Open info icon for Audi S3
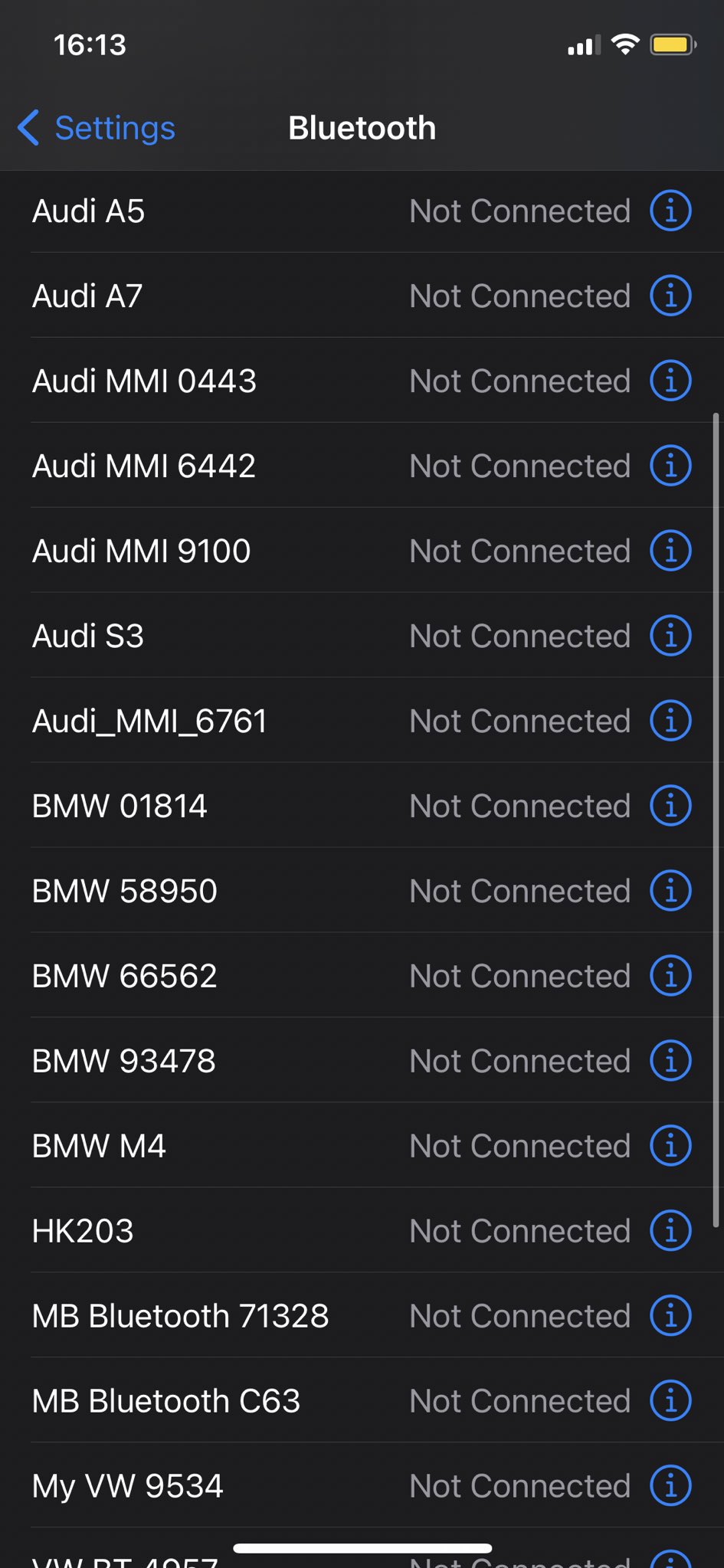Image resolution: width=724 pixels, height=1568 pixels. coord(670,637)
